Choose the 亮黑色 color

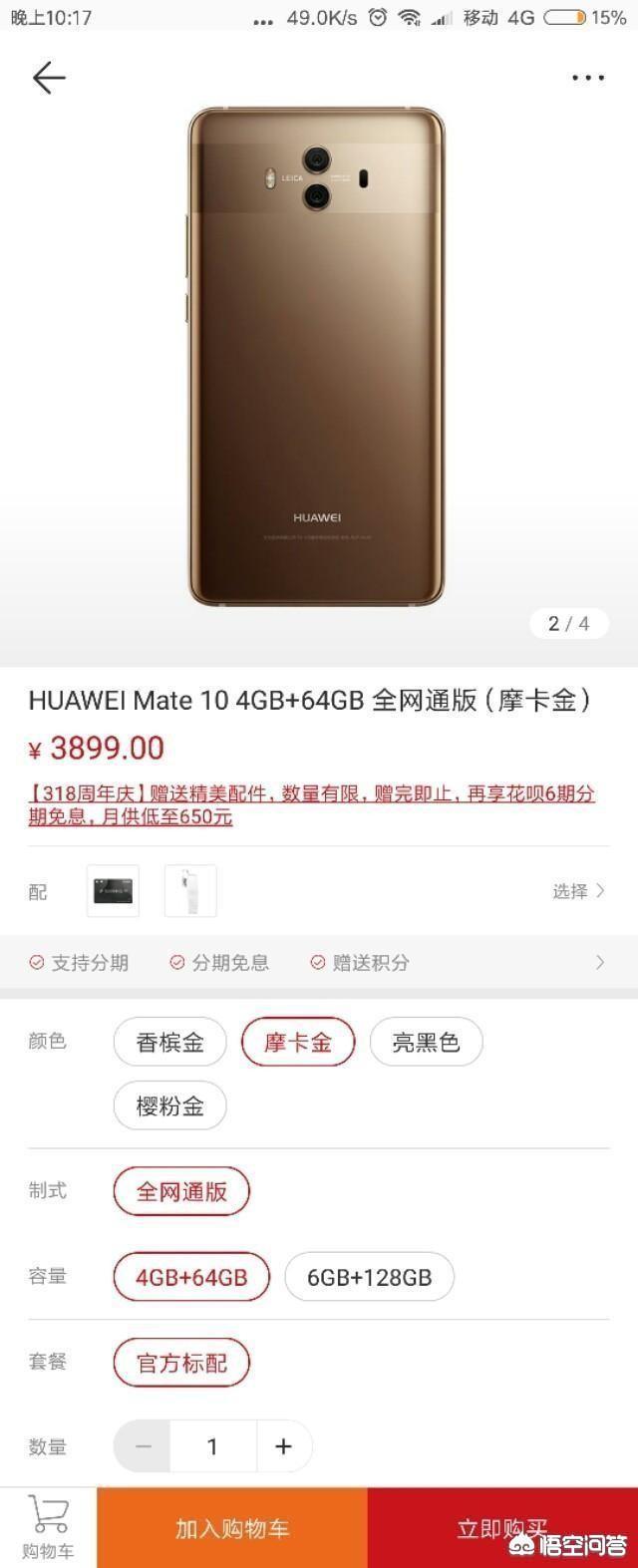pos(426,1043)
